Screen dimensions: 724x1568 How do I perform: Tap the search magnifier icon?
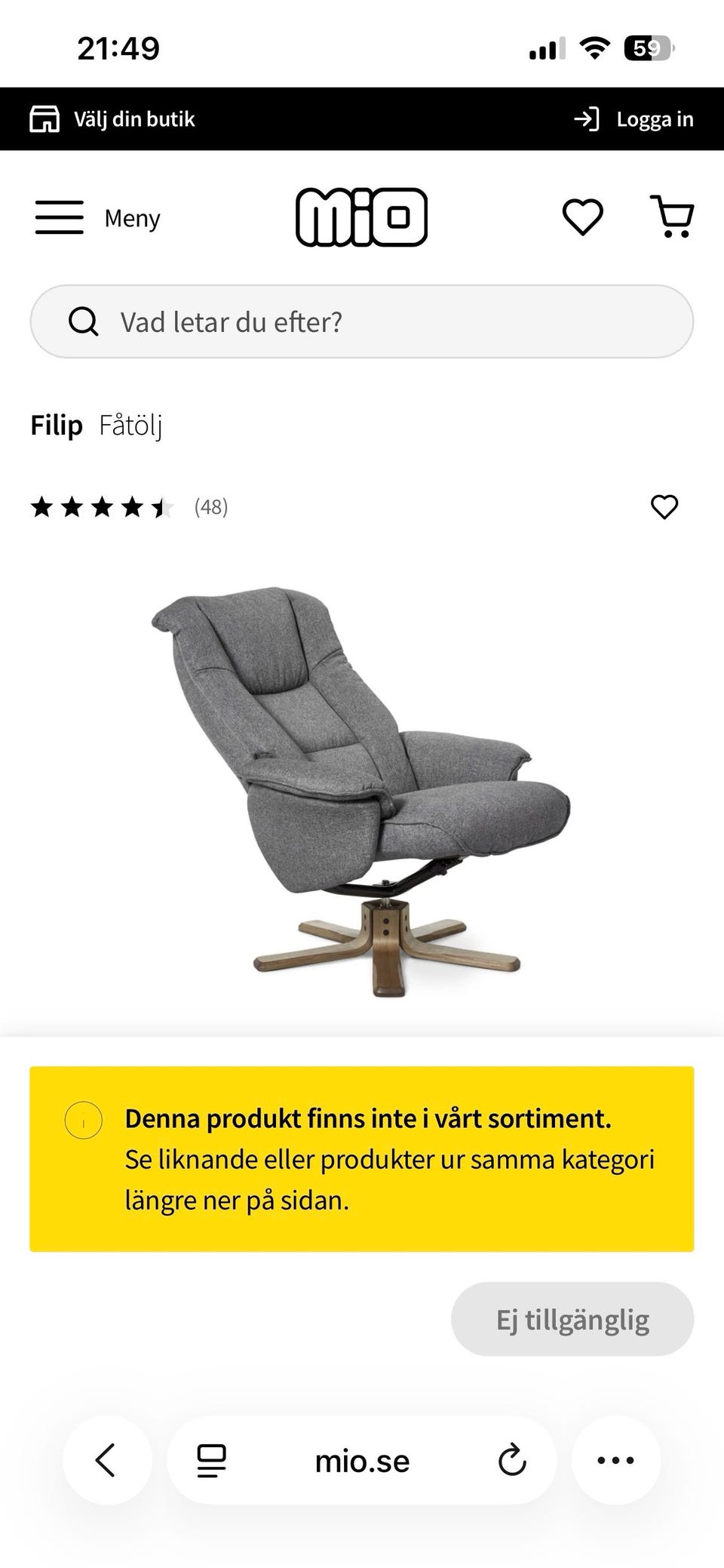point(84,321)
